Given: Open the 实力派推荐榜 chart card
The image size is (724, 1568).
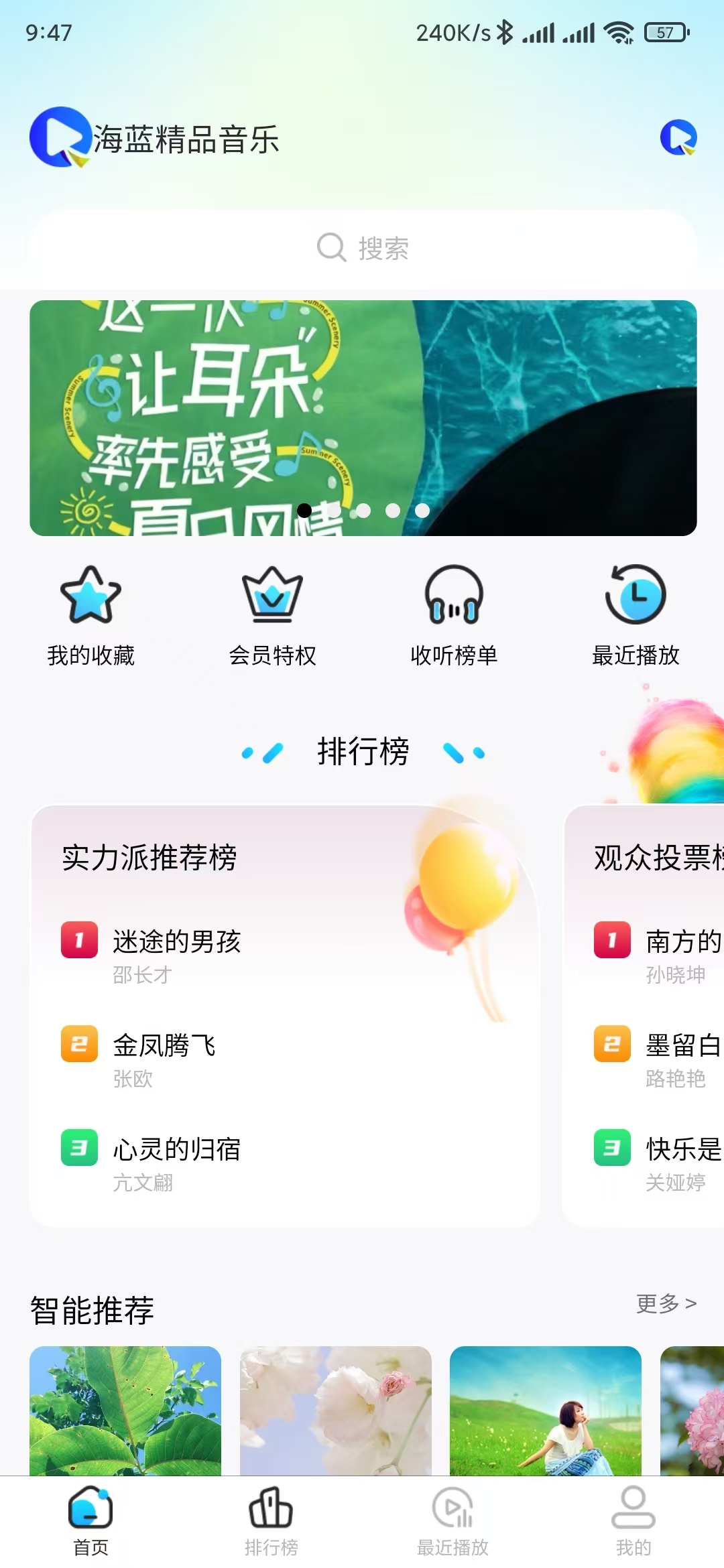Looking at the screenshot, I should 285,1016.
